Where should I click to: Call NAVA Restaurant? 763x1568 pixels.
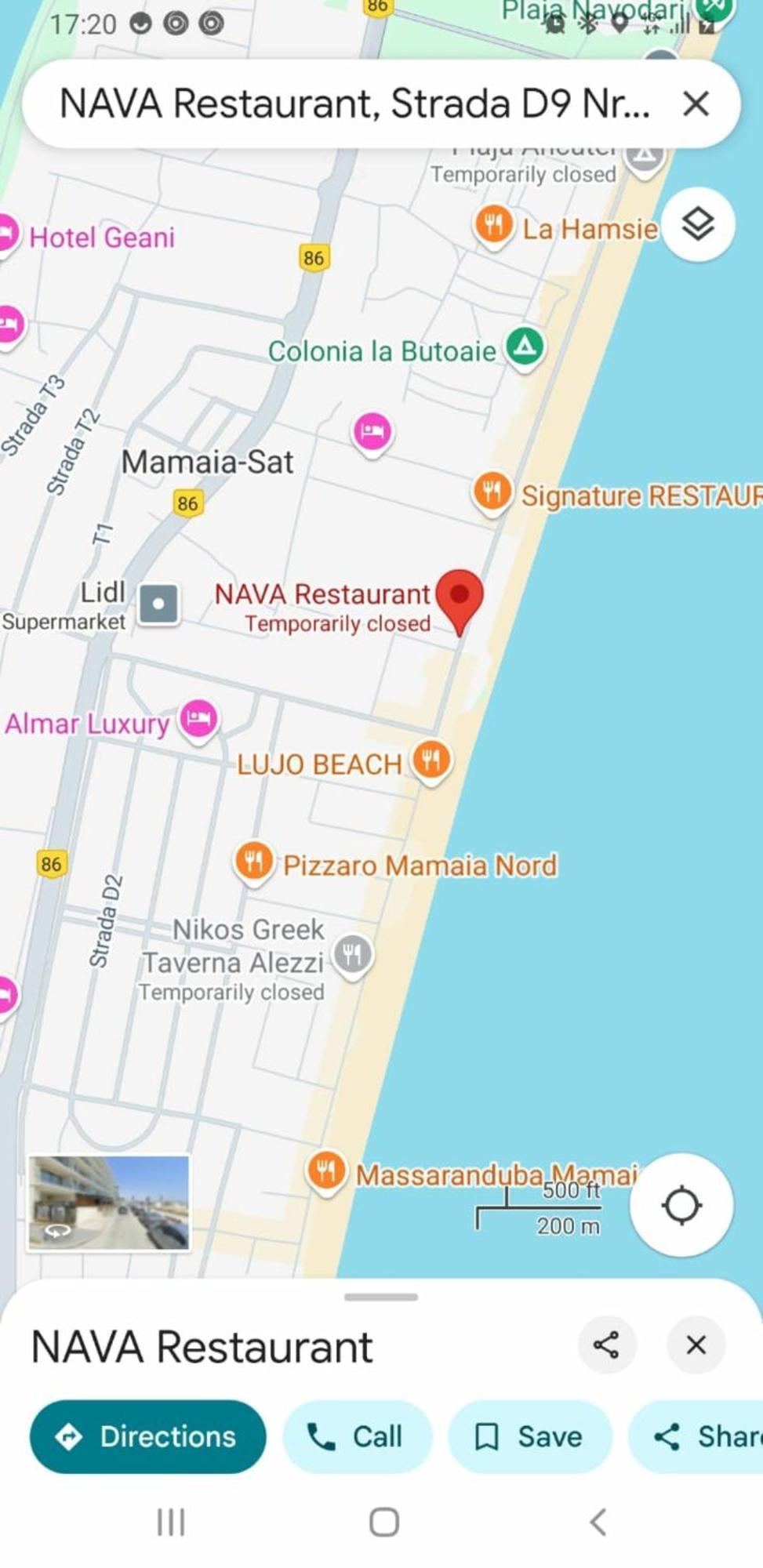357,1436
